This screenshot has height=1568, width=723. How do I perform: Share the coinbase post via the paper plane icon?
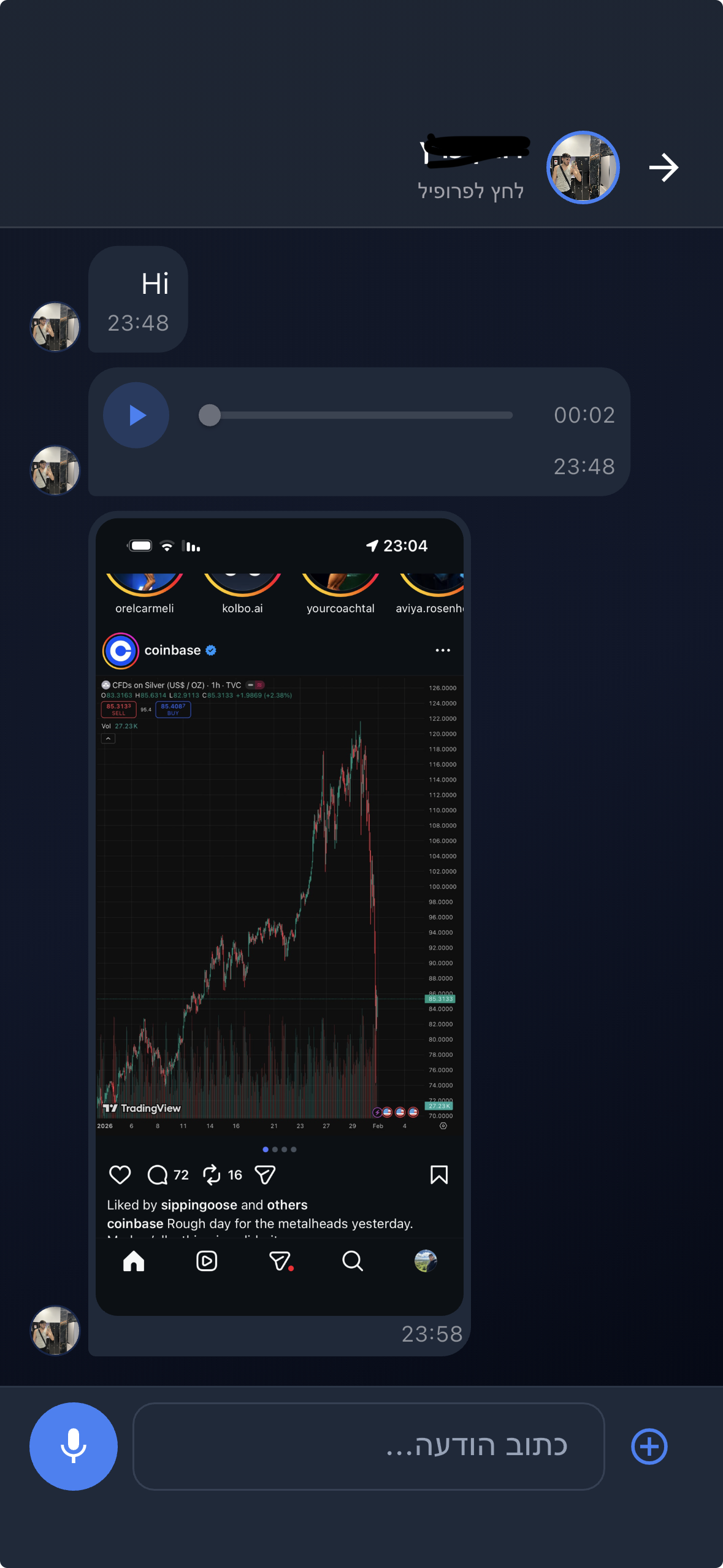(x=266, y=1174)
